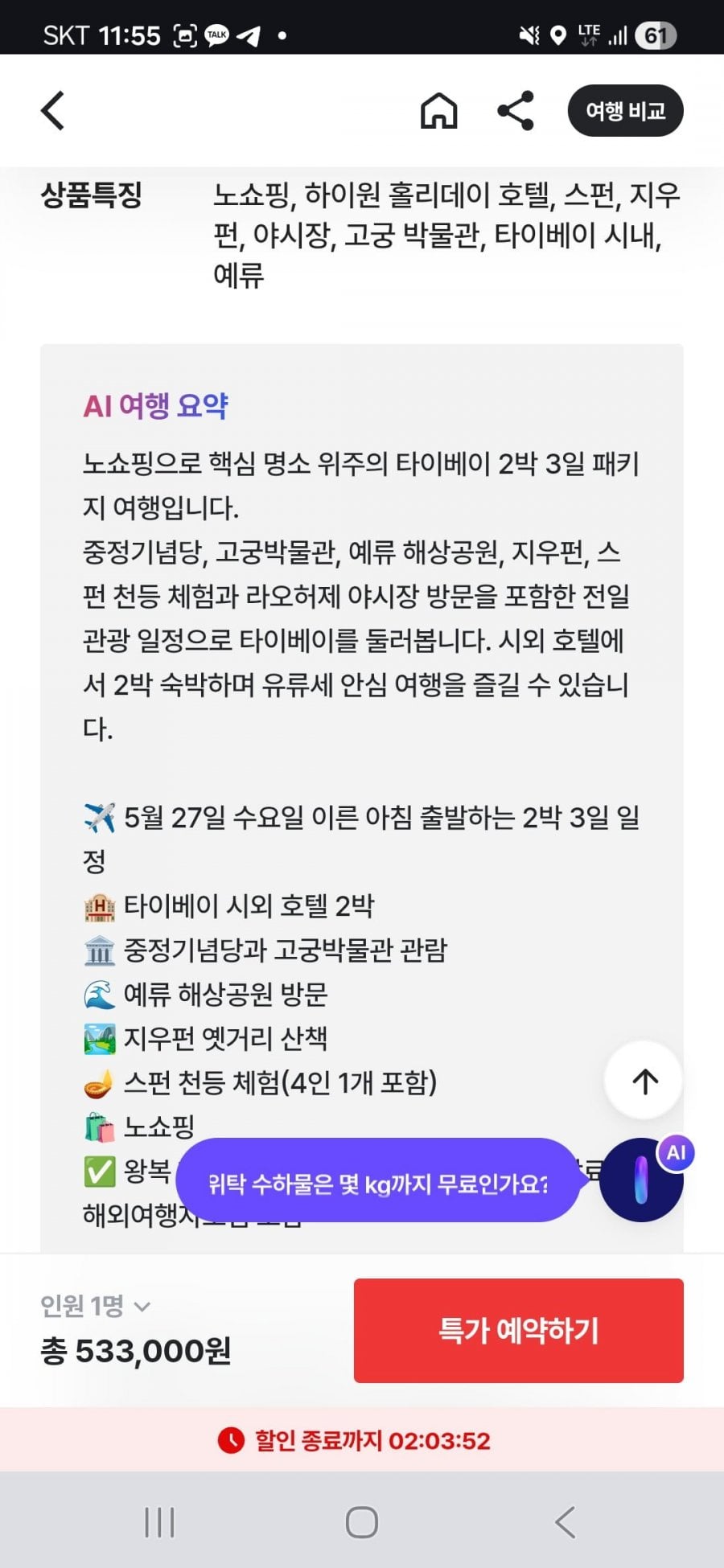Viewport: 724px width, 1568px height.
Task: Jump to top with the up-arrow button
Action: [644, 1082]
